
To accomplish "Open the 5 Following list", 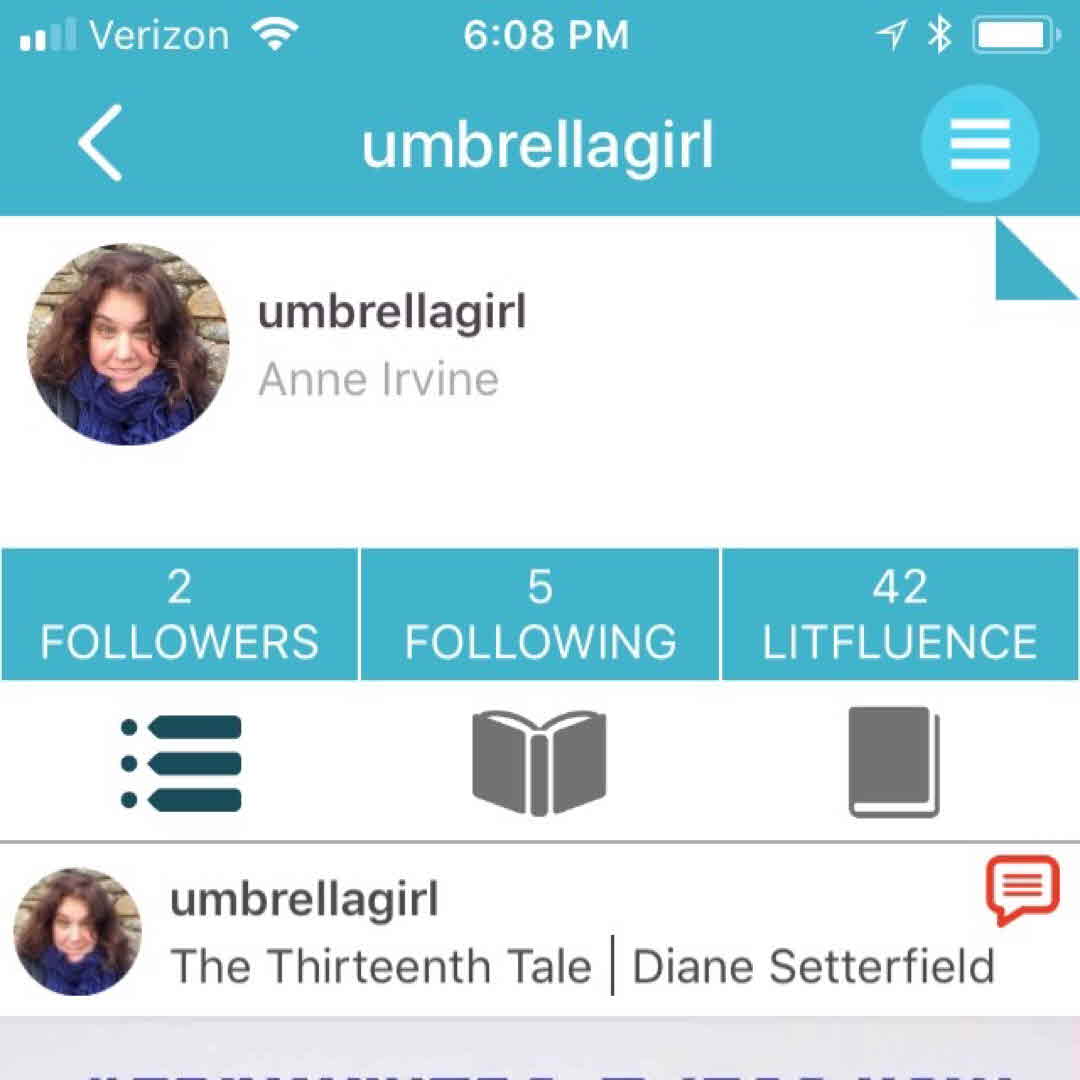I will click(540, 614).
